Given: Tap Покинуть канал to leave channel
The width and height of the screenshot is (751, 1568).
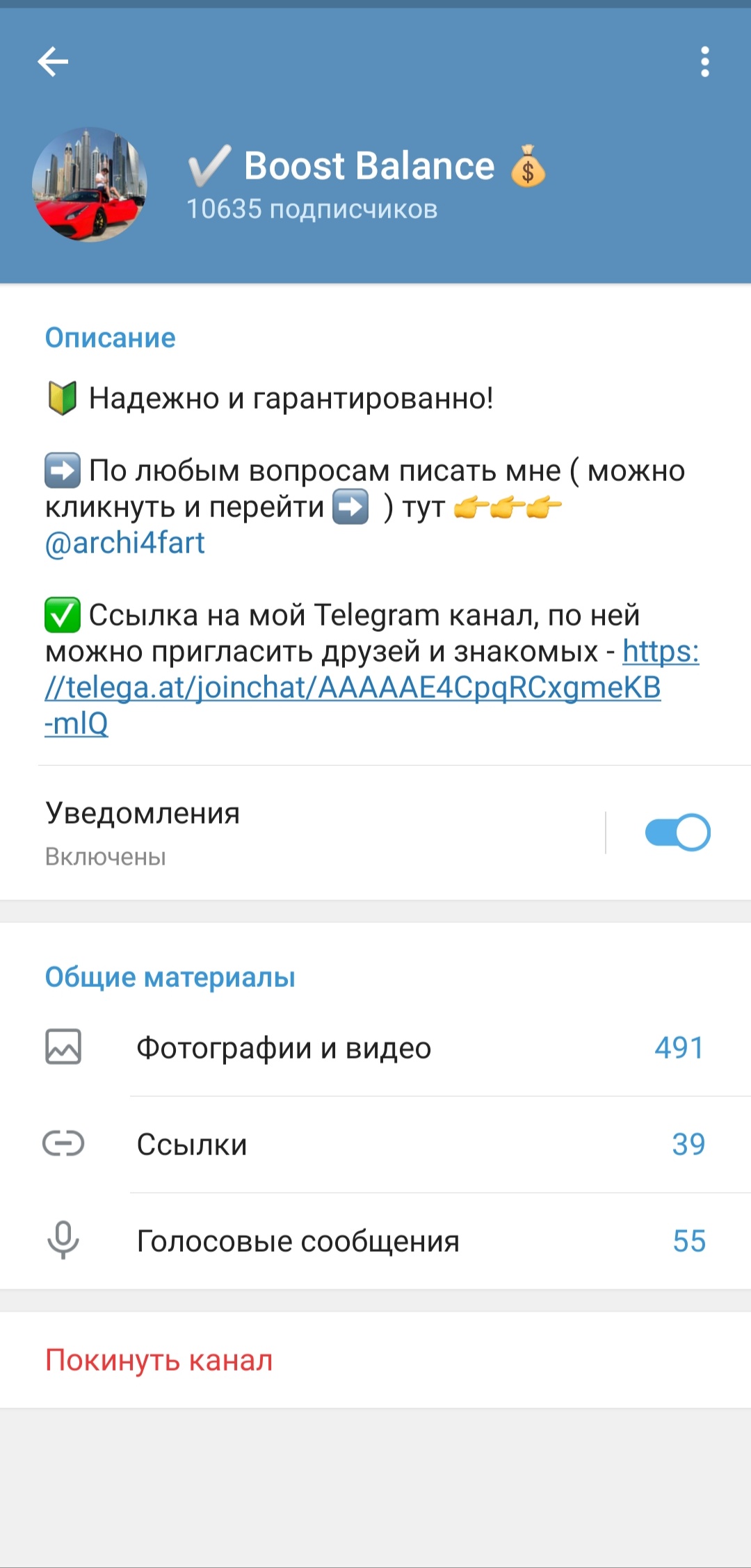Looking at the screenshot, I should coord(375,1360).
